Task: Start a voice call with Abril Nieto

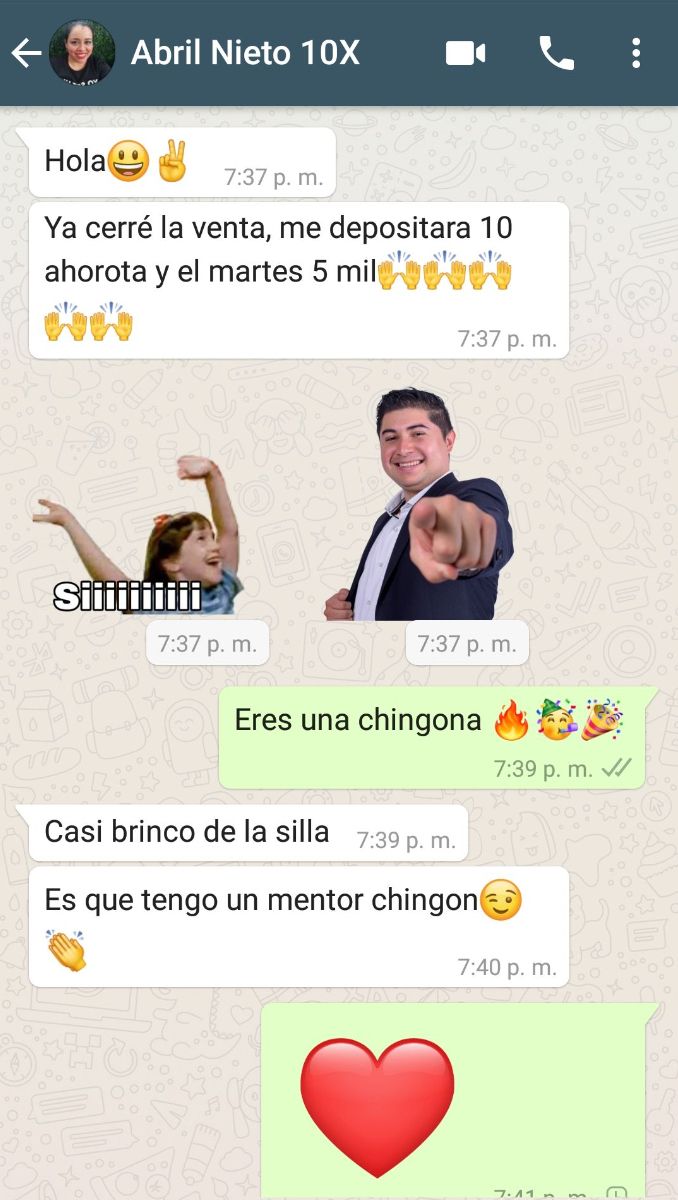Action: point(556,53)
